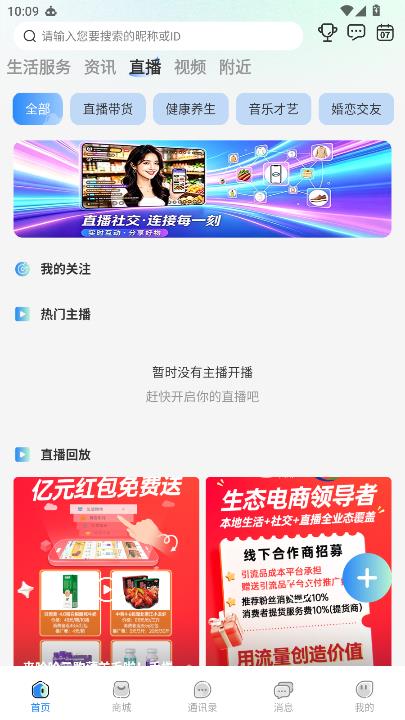The width and height of the screenshot is (405, 720).
Task: Choose the 音乐才艺 category chip
Action: (x=274, y=109)
